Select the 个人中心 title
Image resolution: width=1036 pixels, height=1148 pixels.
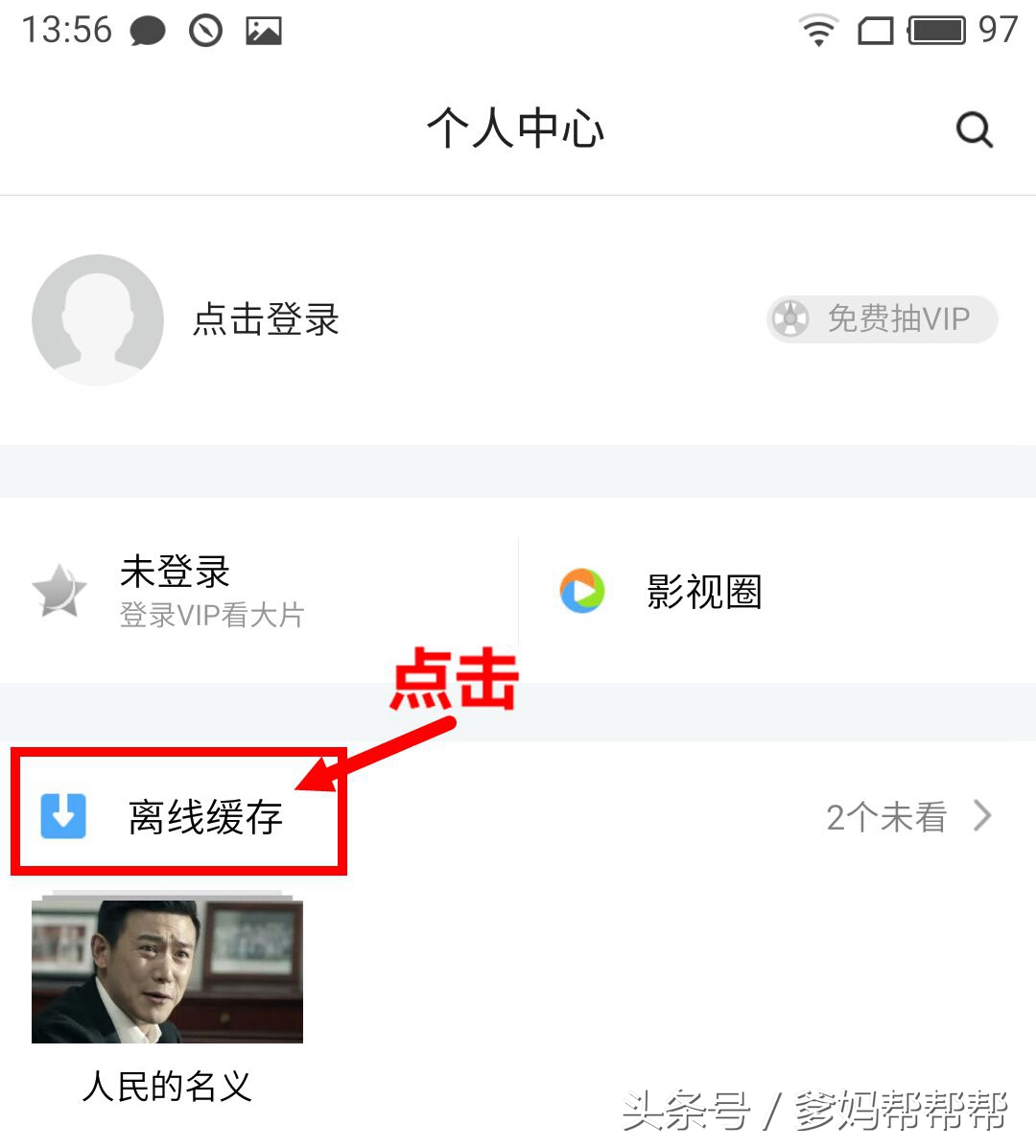(x=515, y=129)
